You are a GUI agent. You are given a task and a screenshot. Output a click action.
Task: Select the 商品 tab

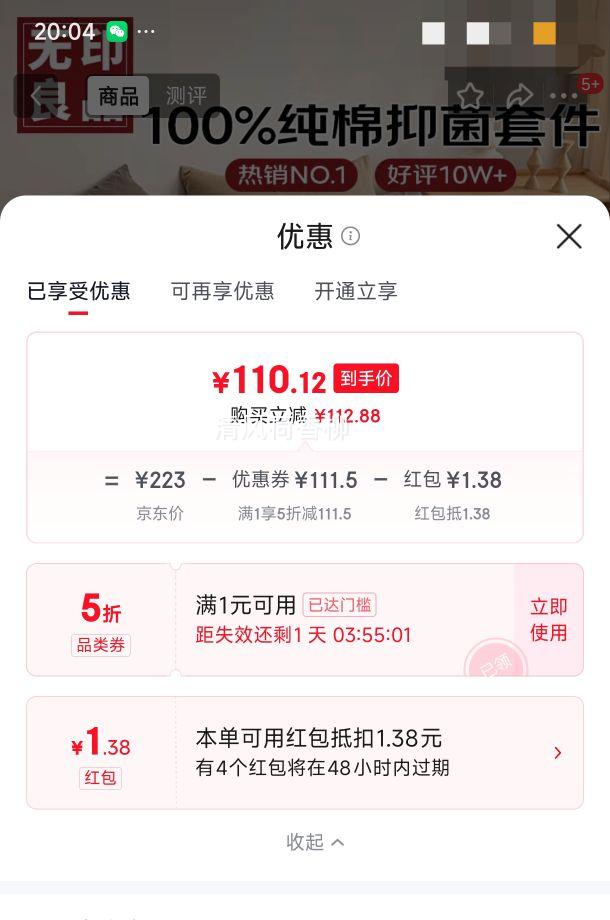pos(118,96)
